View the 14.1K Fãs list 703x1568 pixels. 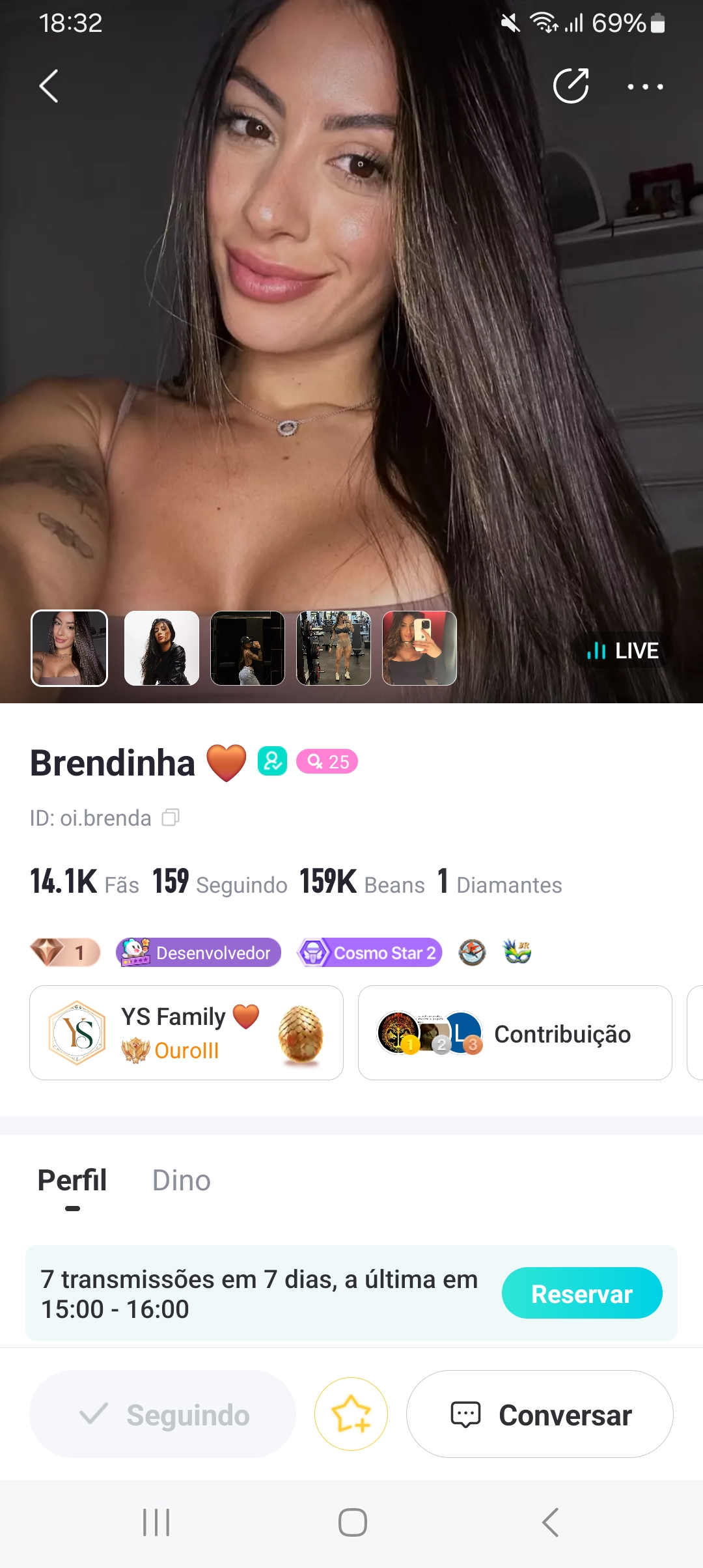tap(85, 883)
